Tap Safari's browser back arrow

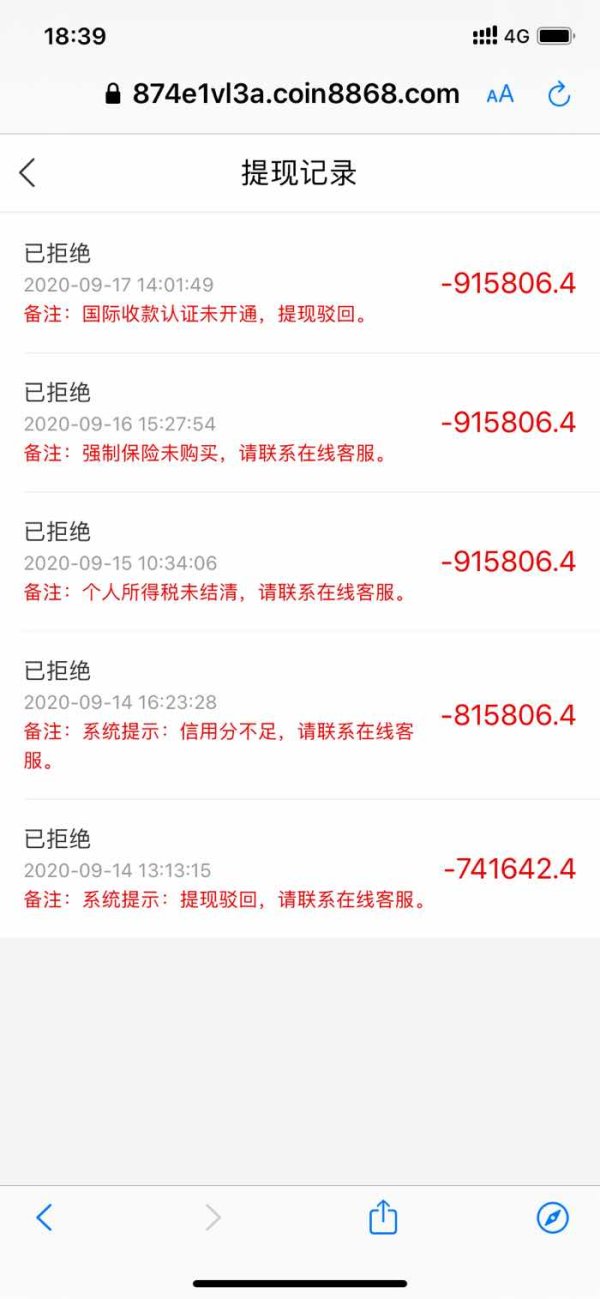[44, 1217]
